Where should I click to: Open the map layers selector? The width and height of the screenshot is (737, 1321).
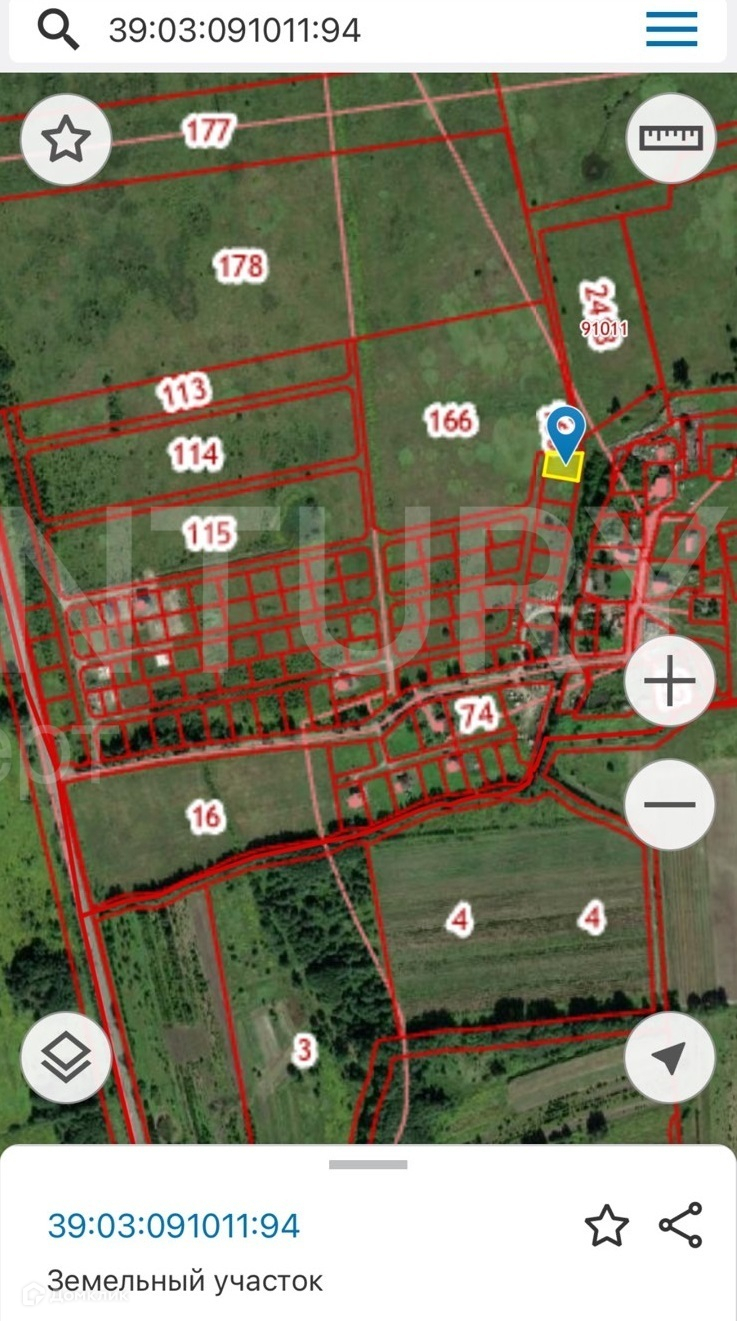(66, 1058)
